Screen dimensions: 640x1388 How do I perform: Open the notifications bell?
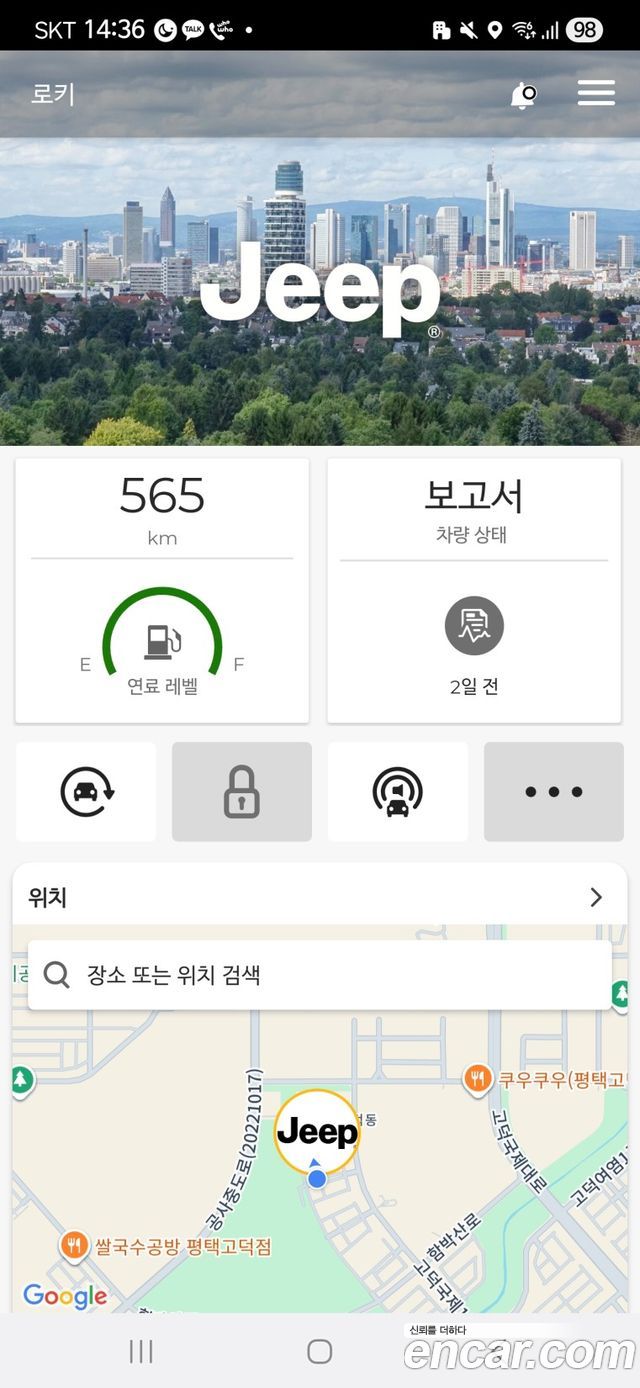[x=523, y=95]
